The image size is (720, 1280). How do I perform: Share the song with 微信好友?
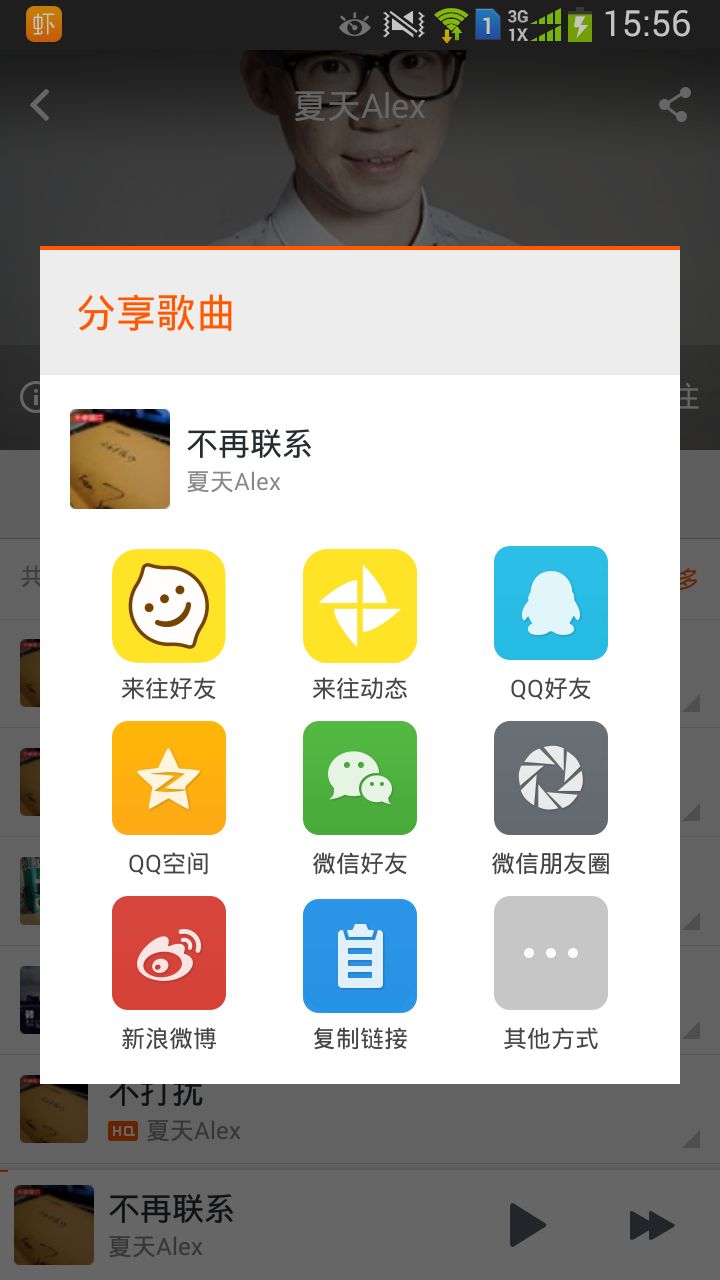click(360, 778)
